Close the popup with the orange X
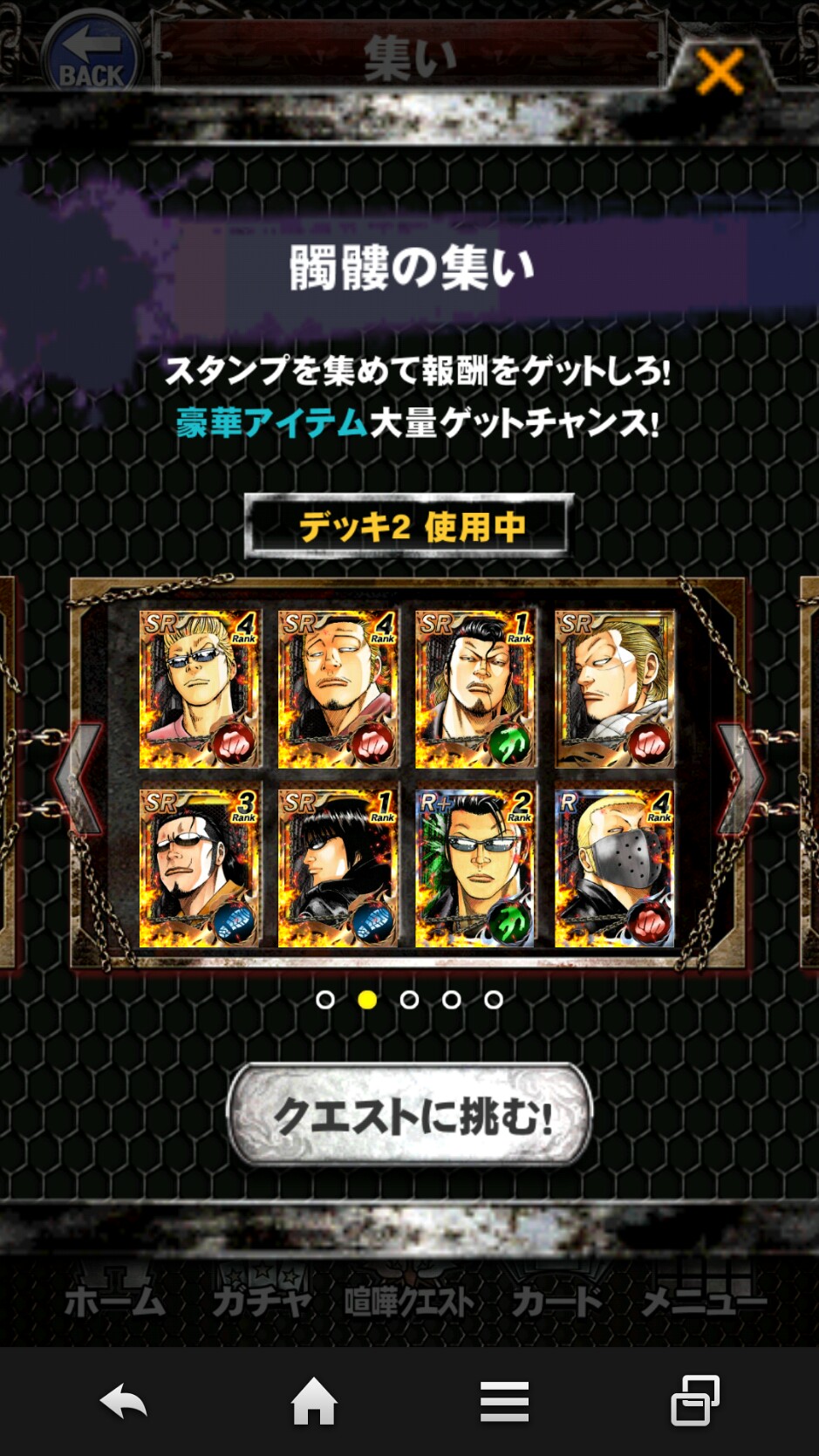Screen dimensions: 819x1456 tap(720, 70)
